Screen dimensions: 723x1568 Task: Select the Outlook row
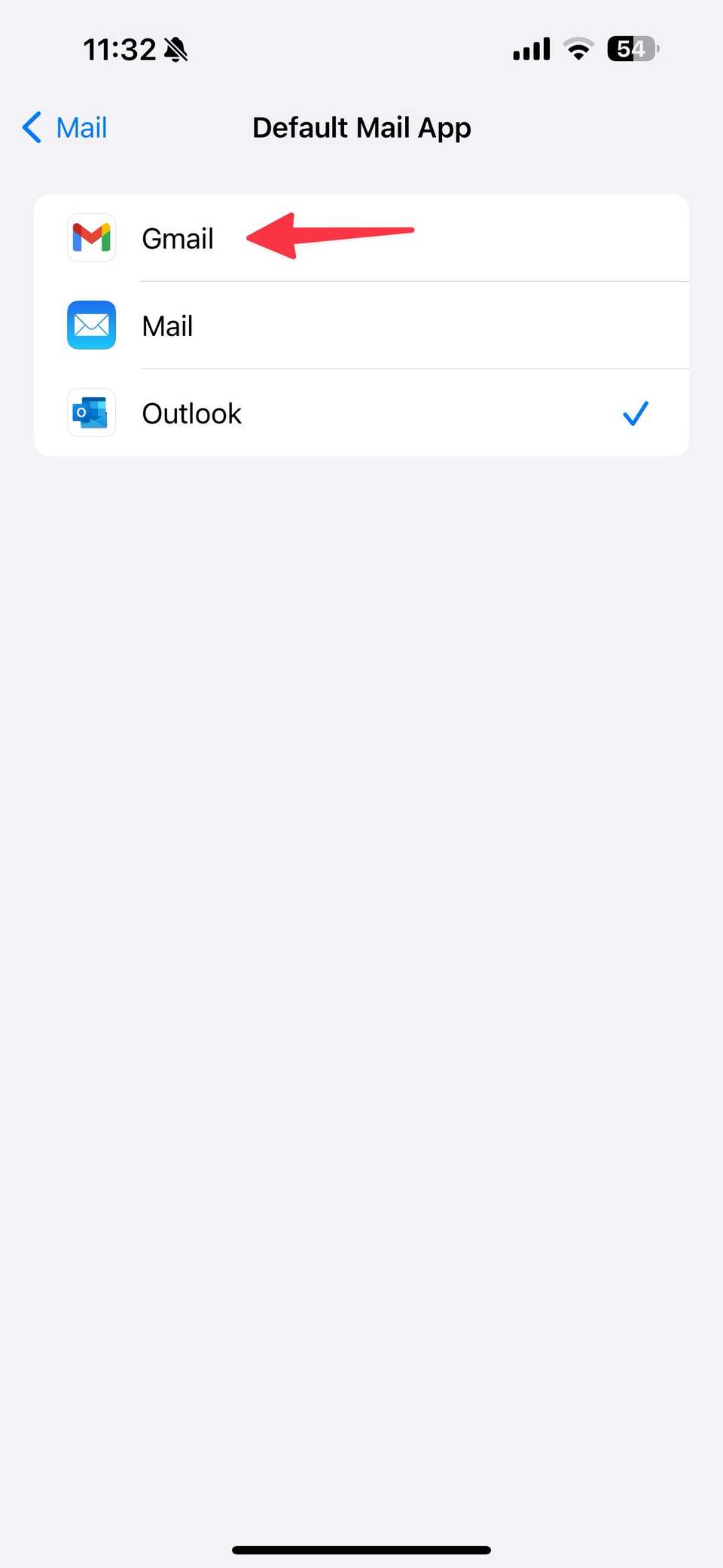click(x=361, y=413)
